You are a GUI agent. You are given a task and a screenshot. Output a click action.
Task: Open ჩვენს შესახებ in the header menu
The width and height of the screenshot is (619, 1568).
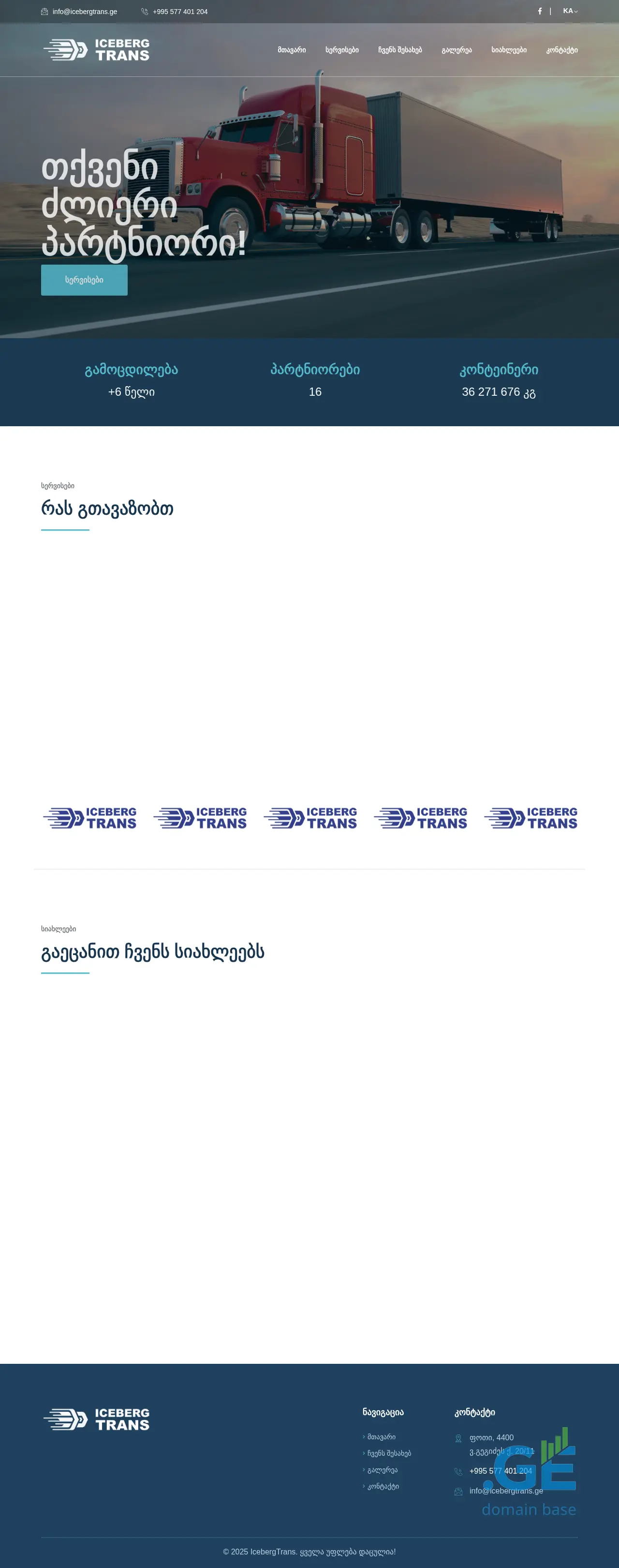tap(400, 50)
